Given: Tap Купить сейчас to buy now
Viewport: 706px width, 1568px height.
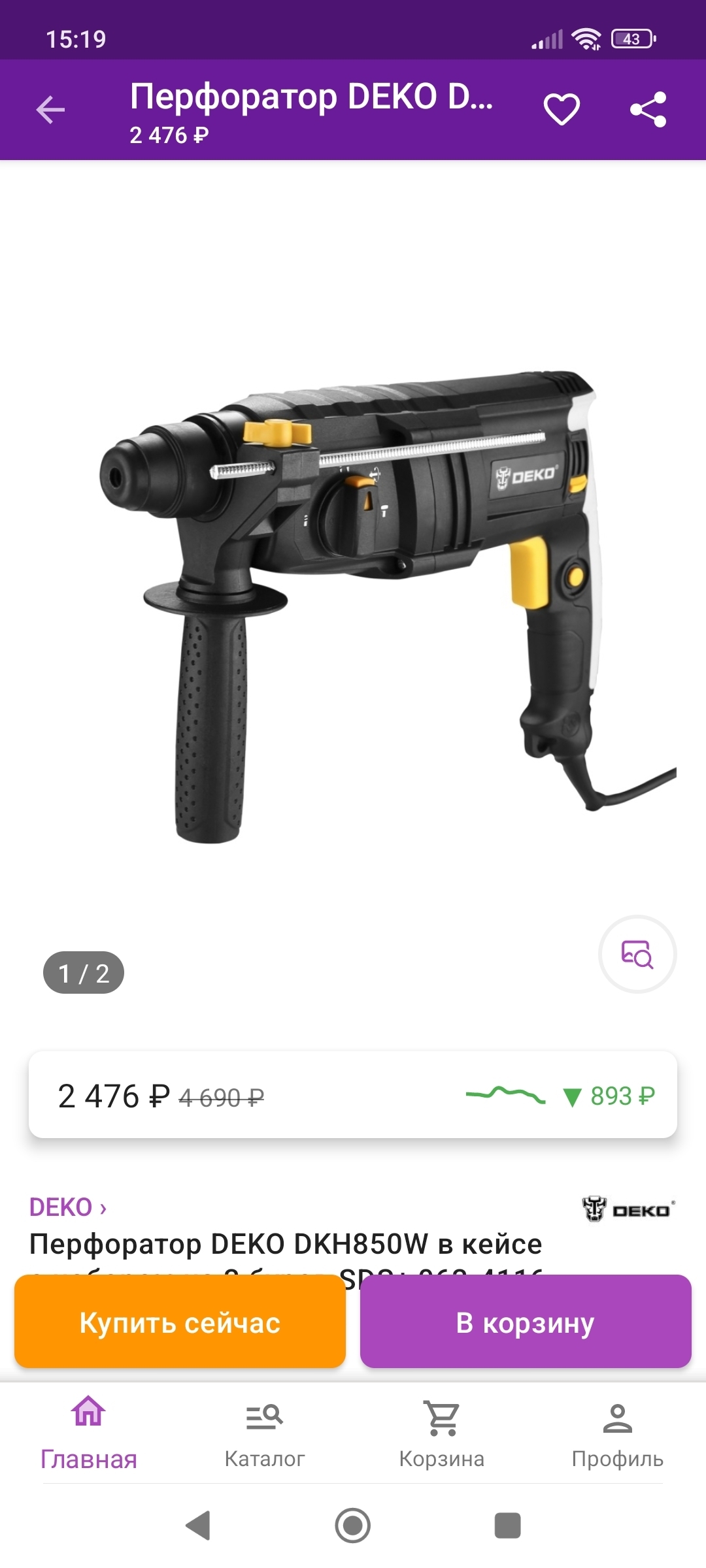Looking at the screenshot, I should pyautogui.click(x=180, y=1322).
